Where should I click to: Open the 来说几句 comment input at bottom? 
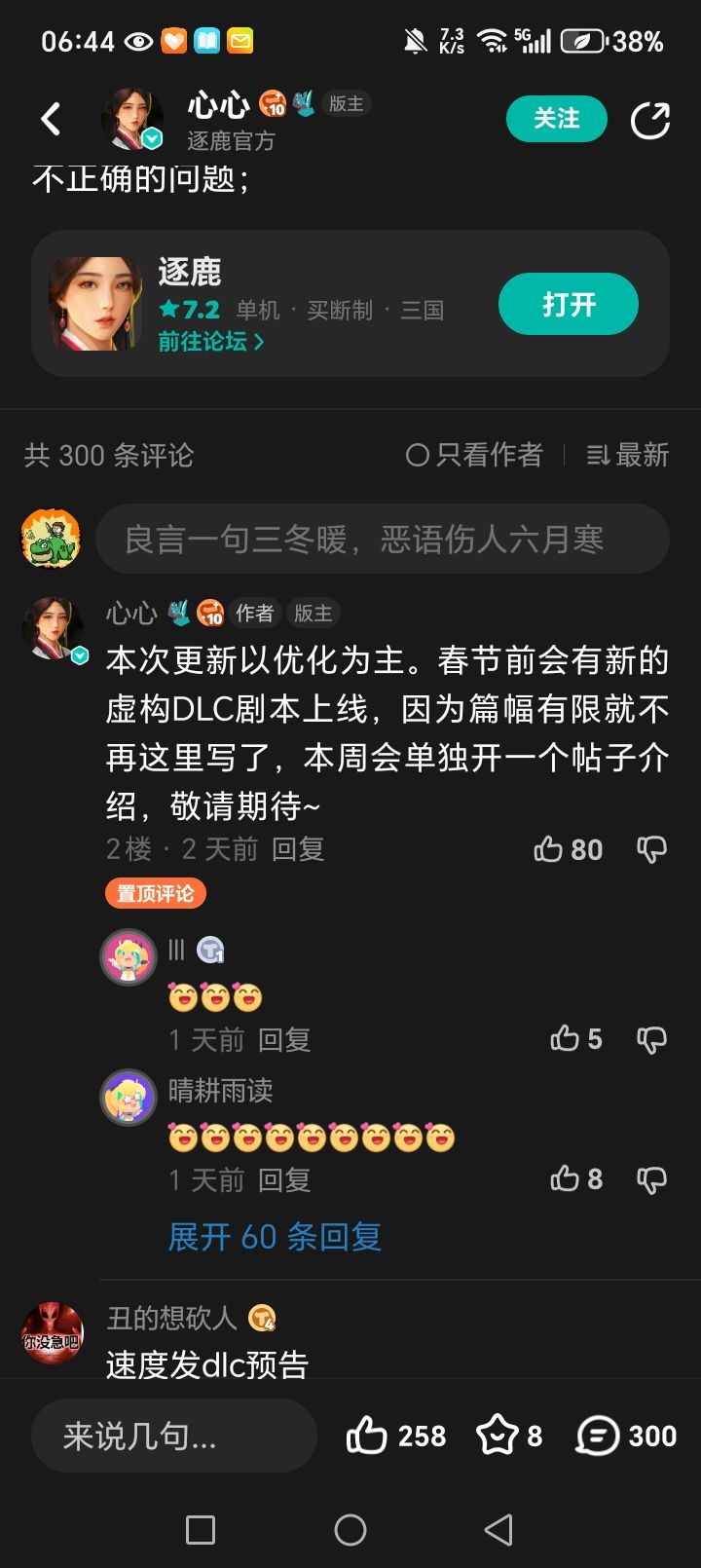[x=174, y=1436]
